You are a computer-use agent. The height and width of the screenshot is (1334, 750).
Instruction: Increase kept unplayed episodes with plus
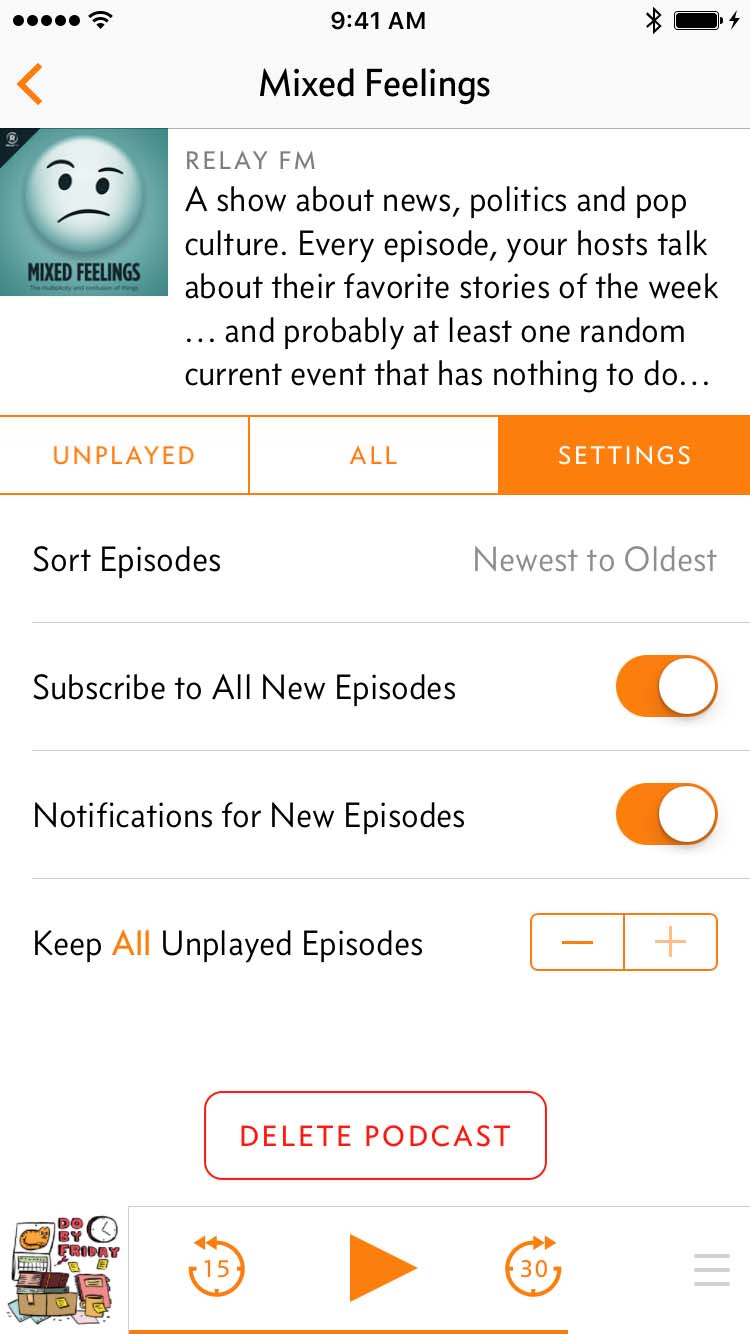pyautogui.click(x=670, y=942)
